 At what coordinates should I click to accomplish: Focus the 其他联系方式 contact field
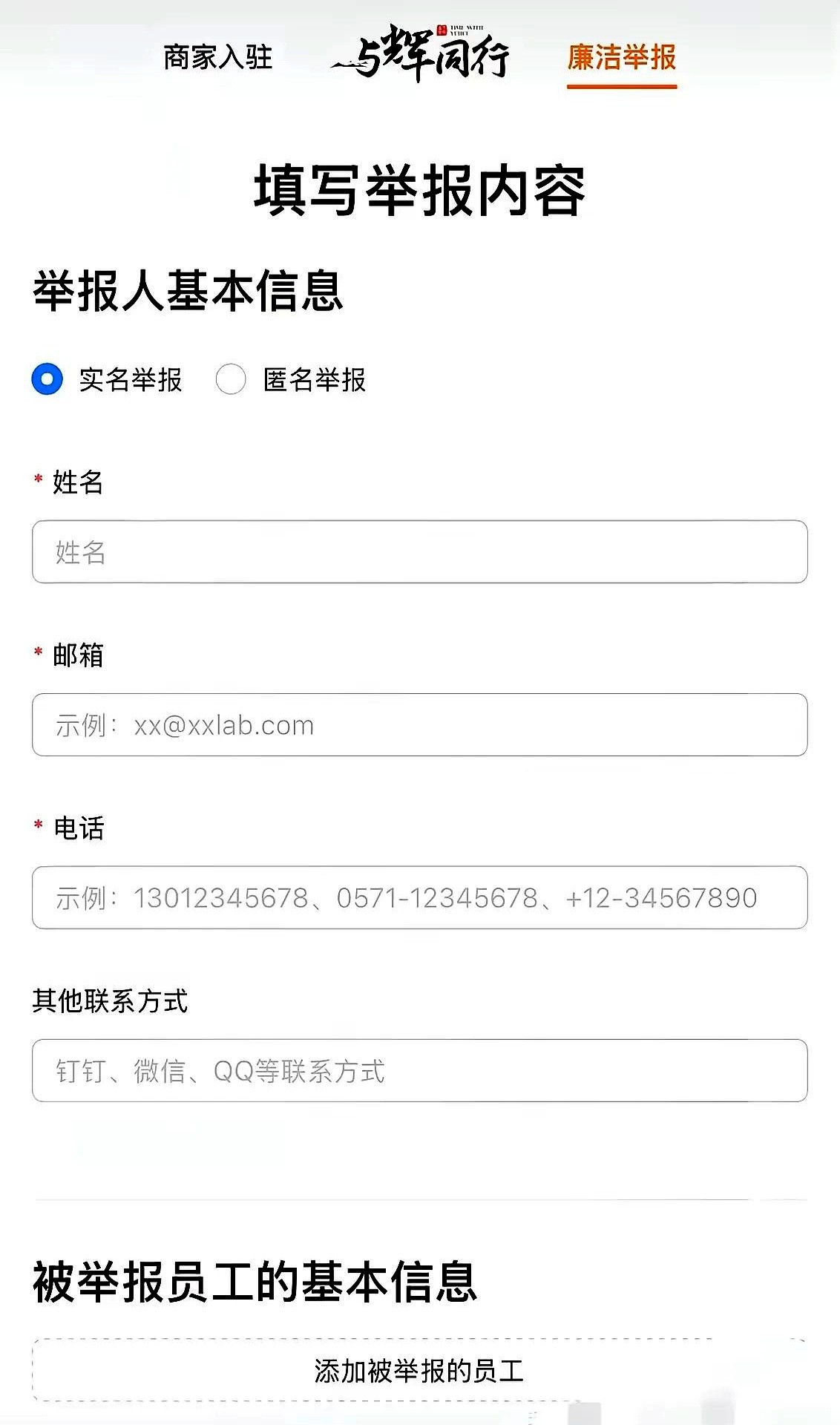coord(419,1070)
